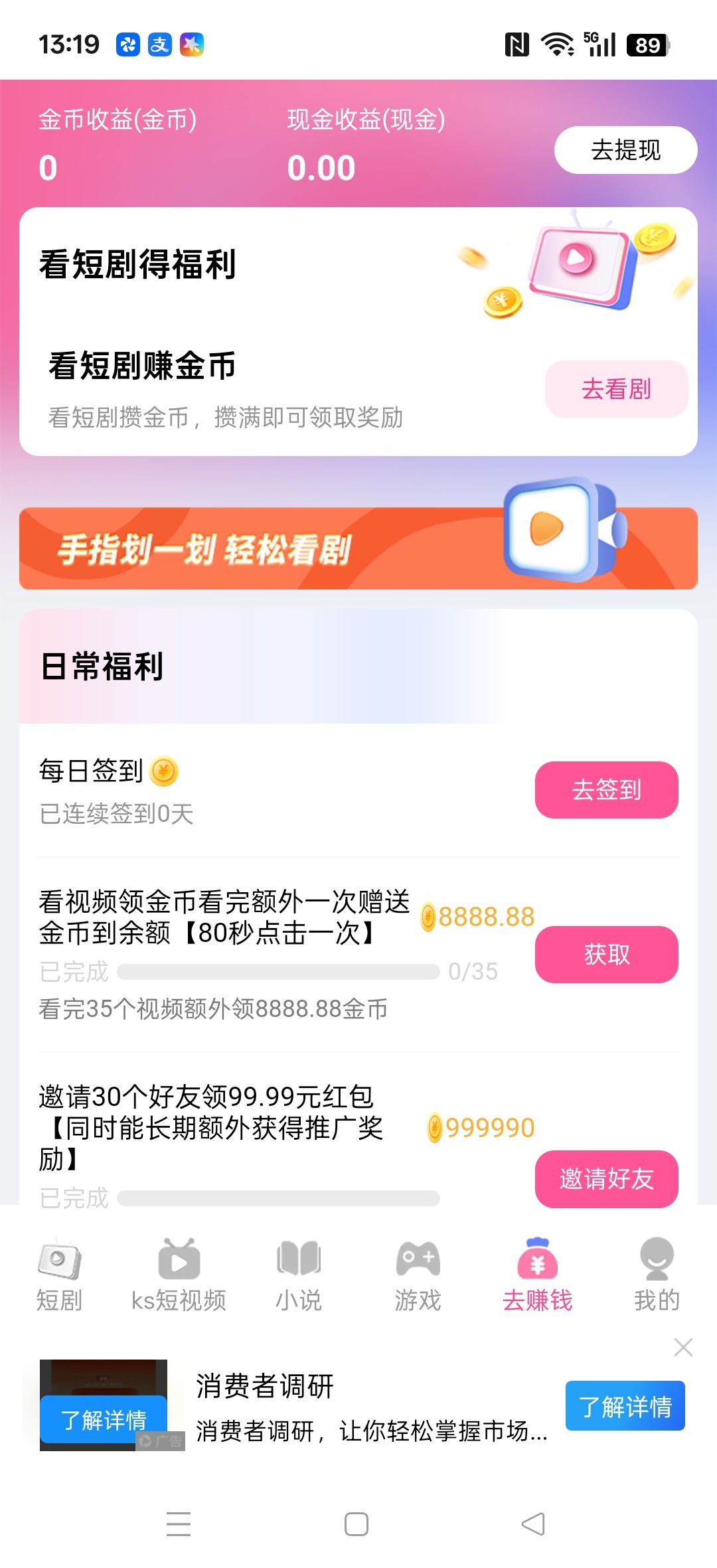
Task: Tap the right 了解详情 ad button
Action: coord(625,1406)
